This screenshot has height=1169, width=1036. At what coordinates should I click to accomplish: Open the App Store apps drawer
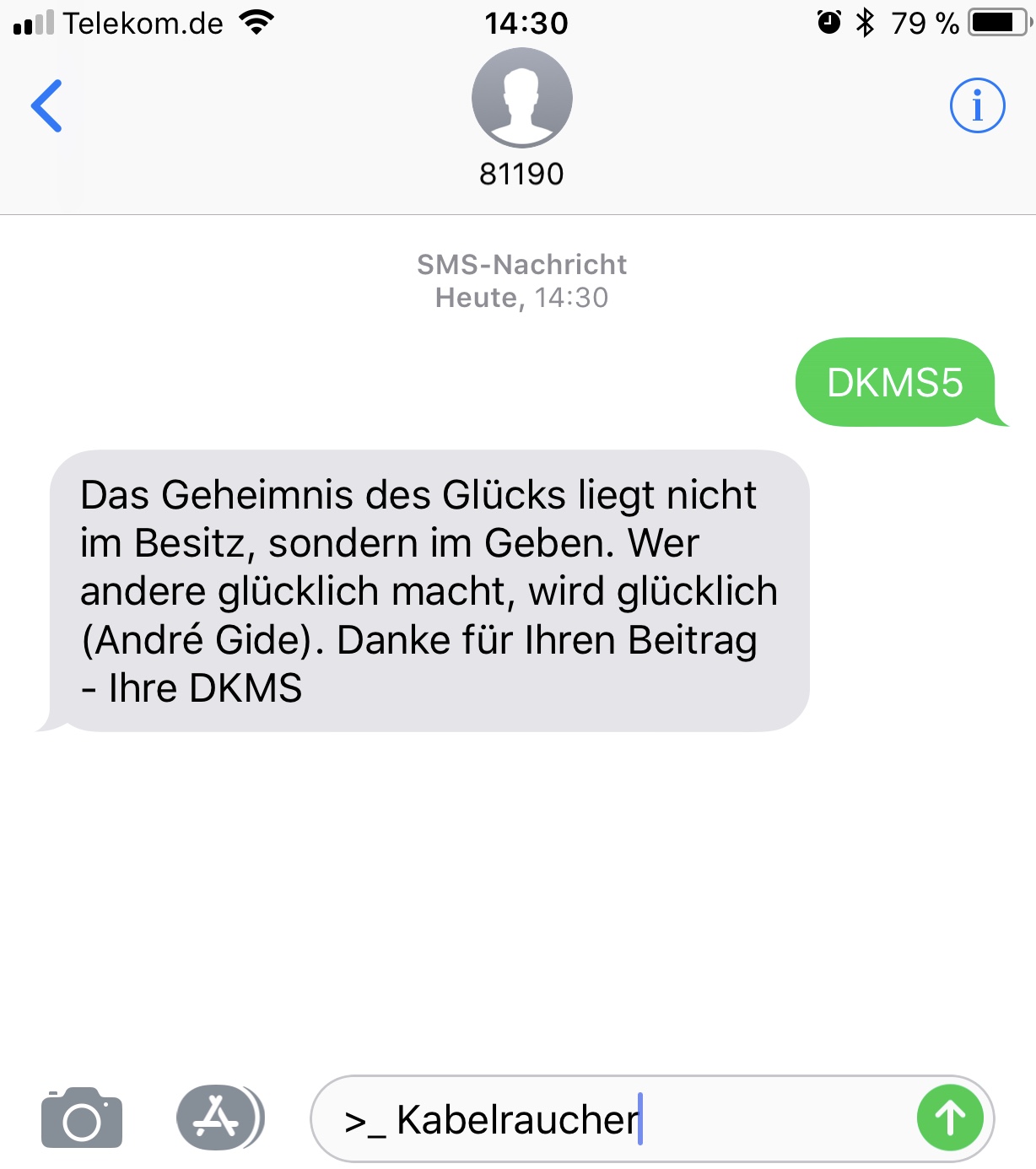[x=219, y=1118]
